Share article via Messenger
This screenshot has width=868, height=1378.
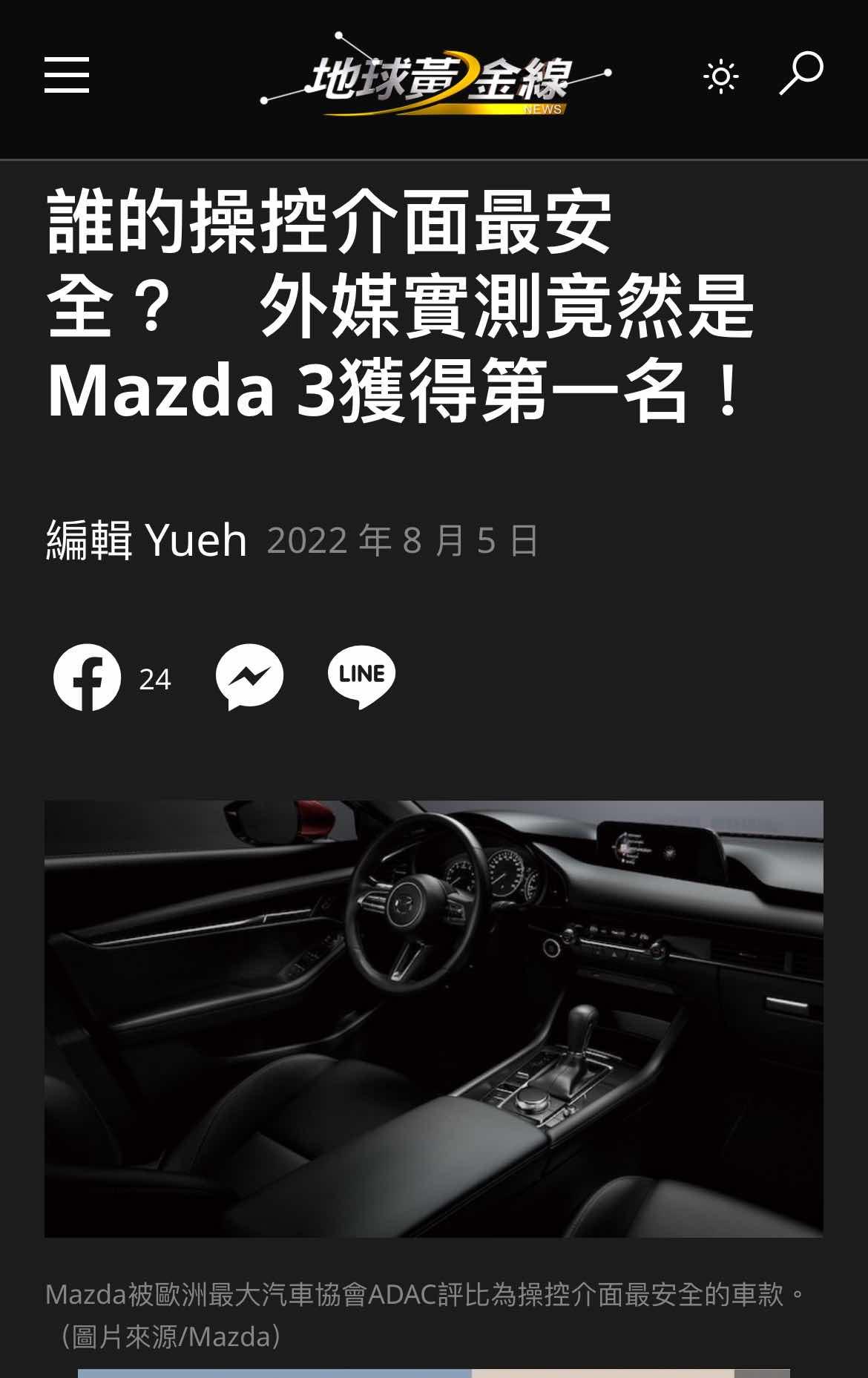(x=249, y=677)
